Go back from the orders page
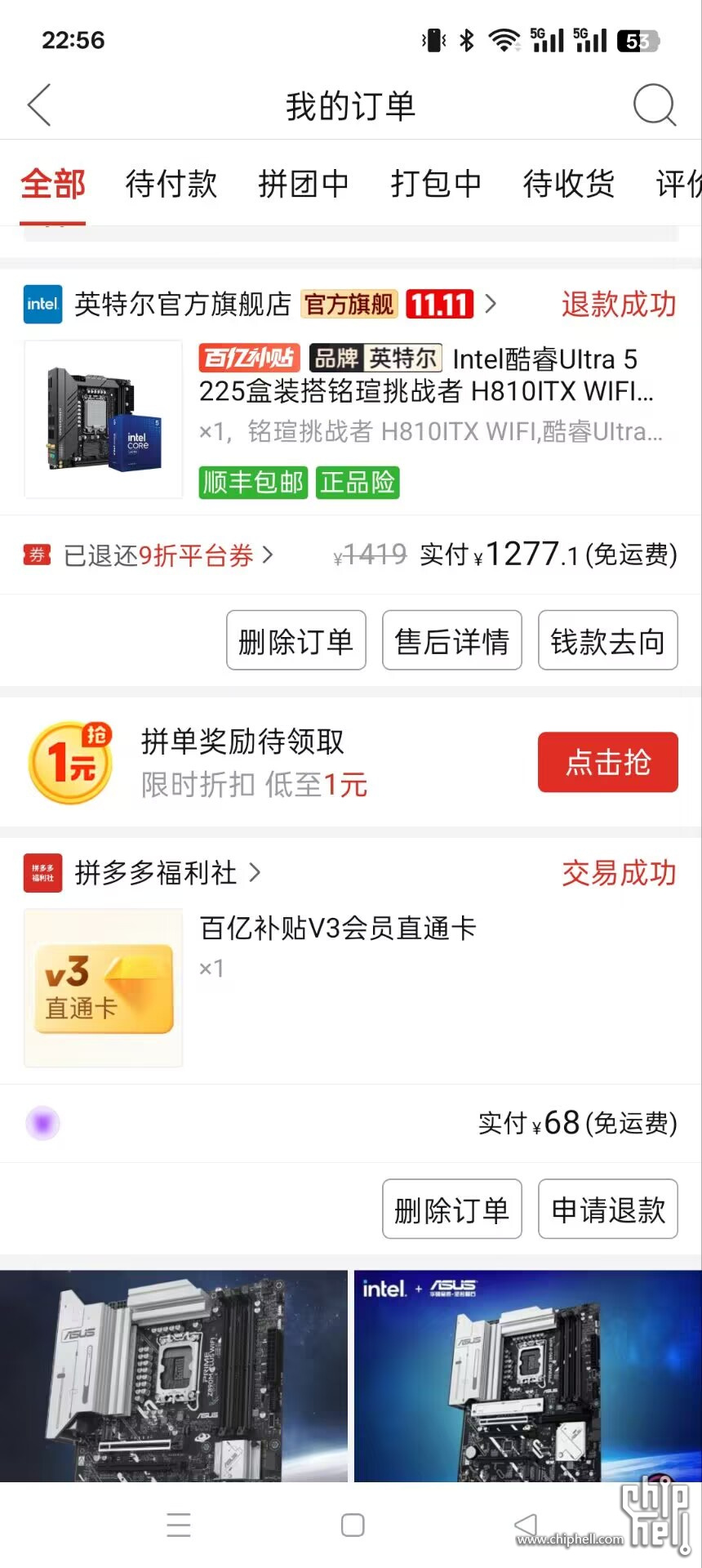Viewport: 702px width, 1568px height. tap(39, 105)
